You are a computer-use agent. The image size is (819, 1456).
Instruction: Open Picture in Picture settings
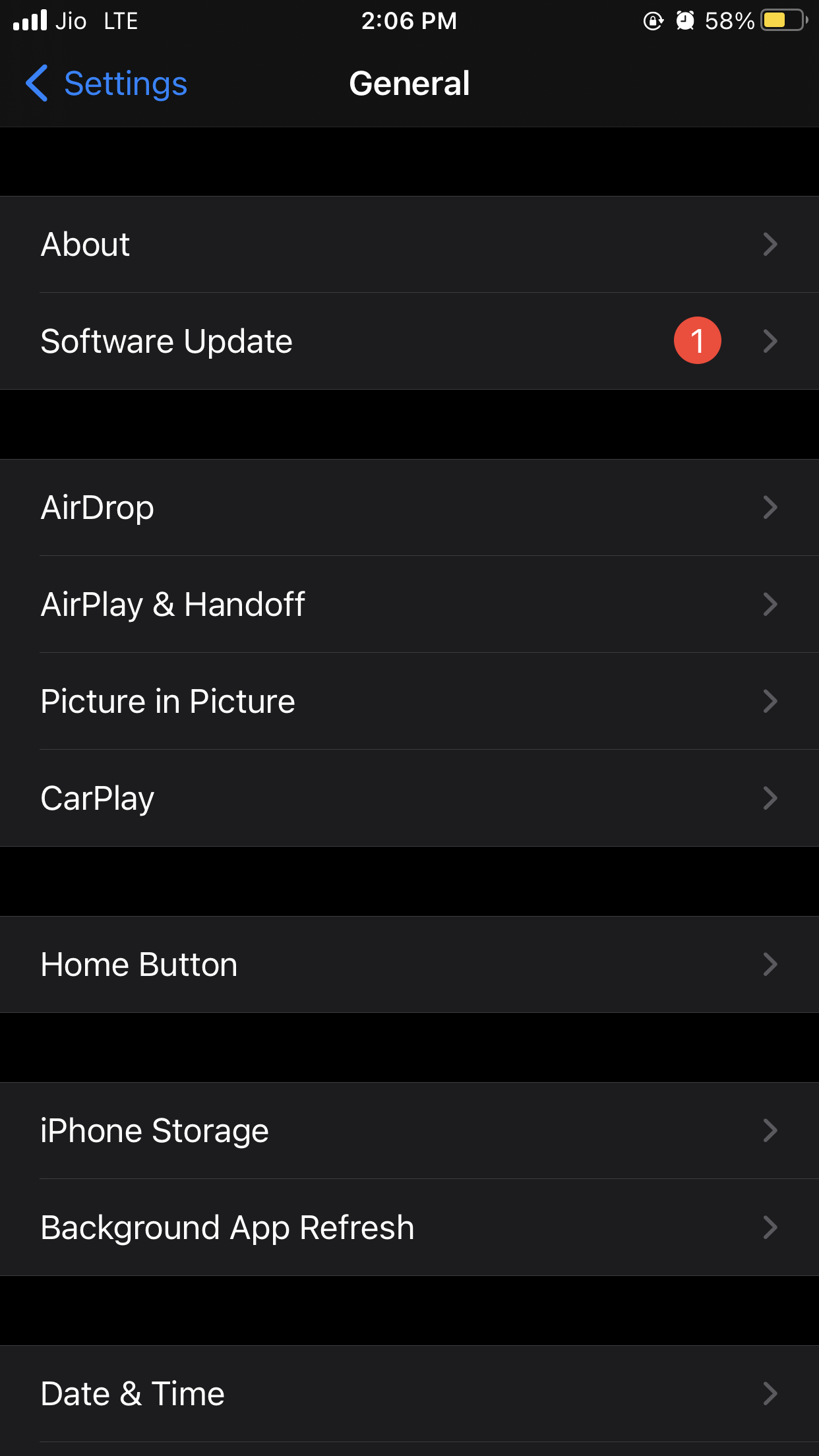[x=409, y=702]
